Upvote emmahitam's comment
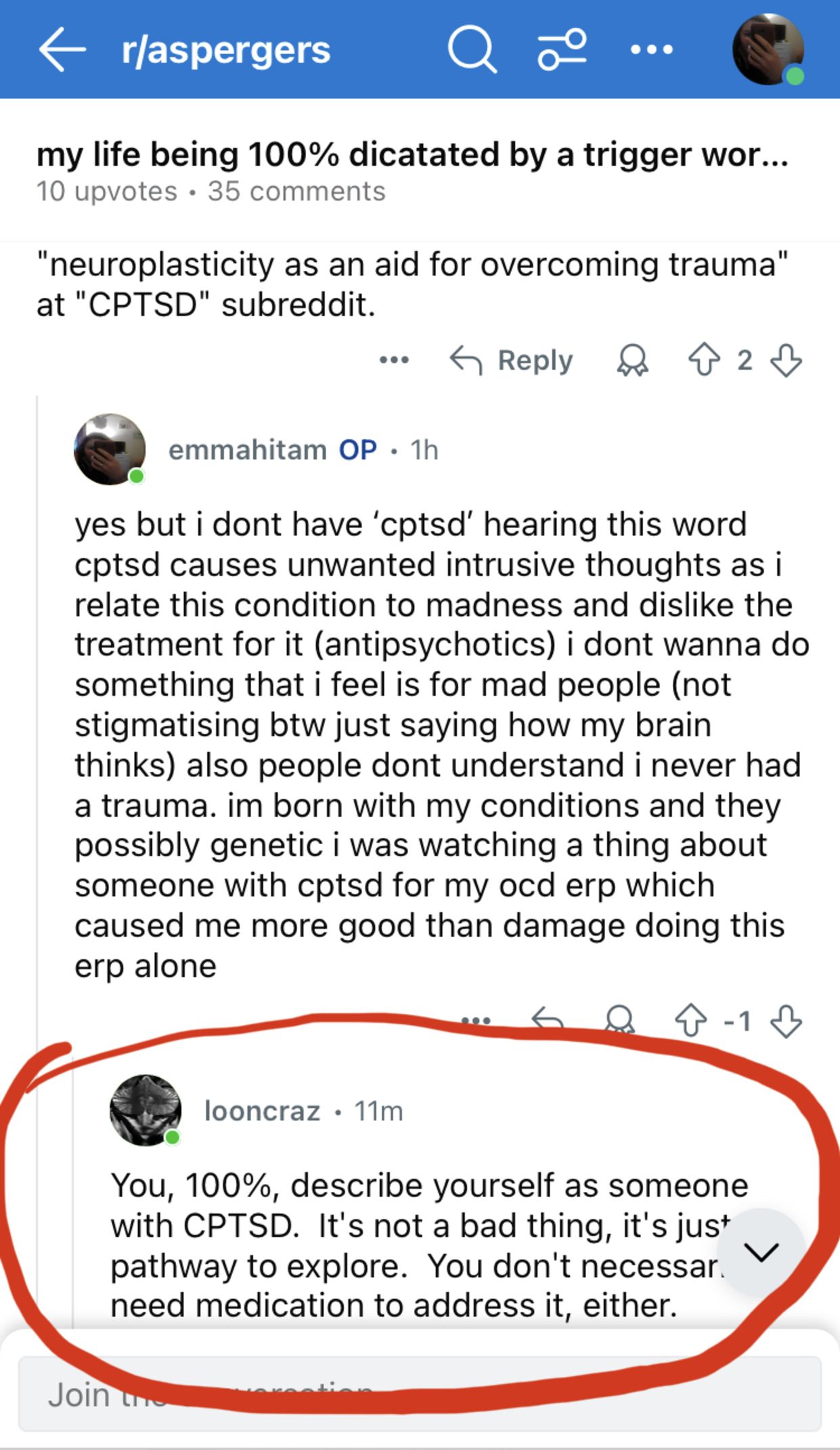 [690, 1021]
